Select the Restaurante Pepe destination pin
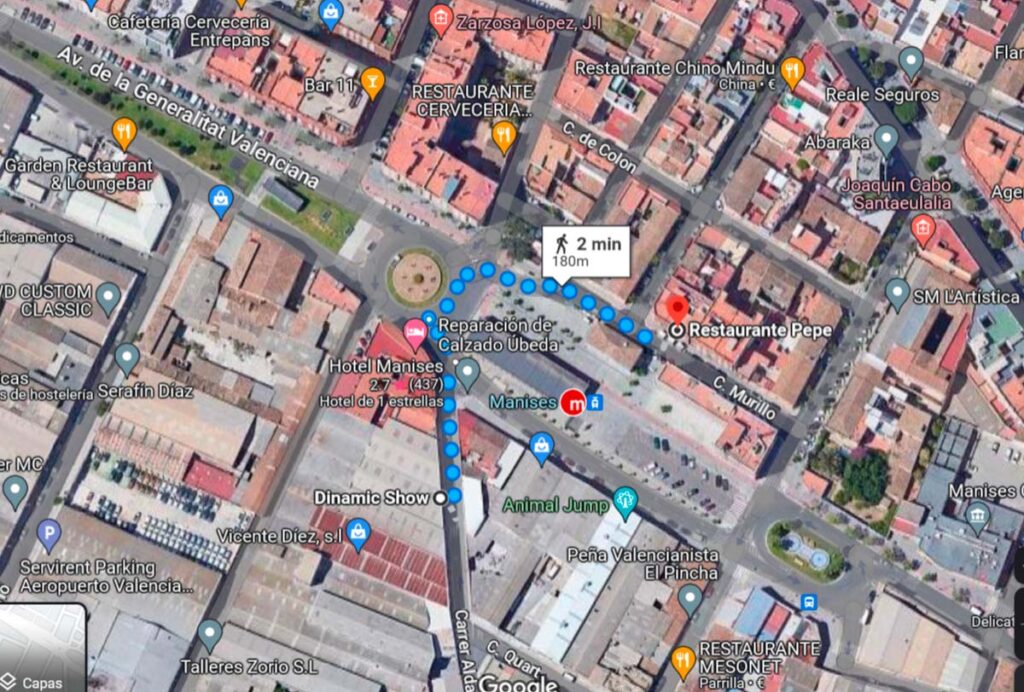1024x692 pixels. 678,308
